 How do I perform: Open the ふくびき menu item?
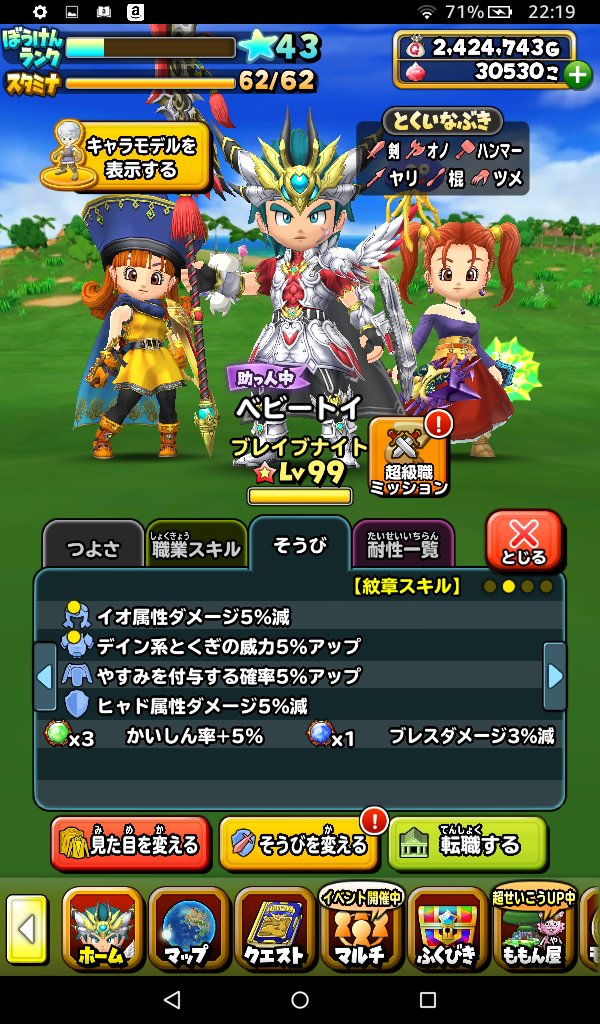[446, 929]
